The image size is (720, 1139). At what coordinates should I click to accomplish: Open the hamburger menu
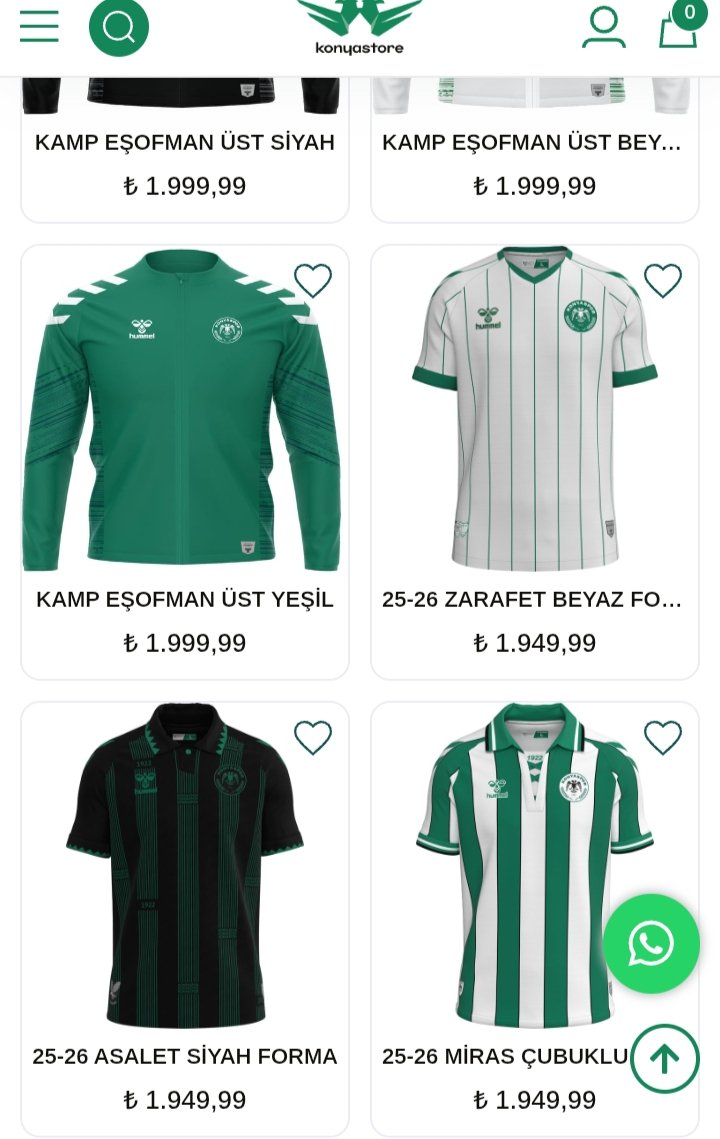tap(39, 25)
